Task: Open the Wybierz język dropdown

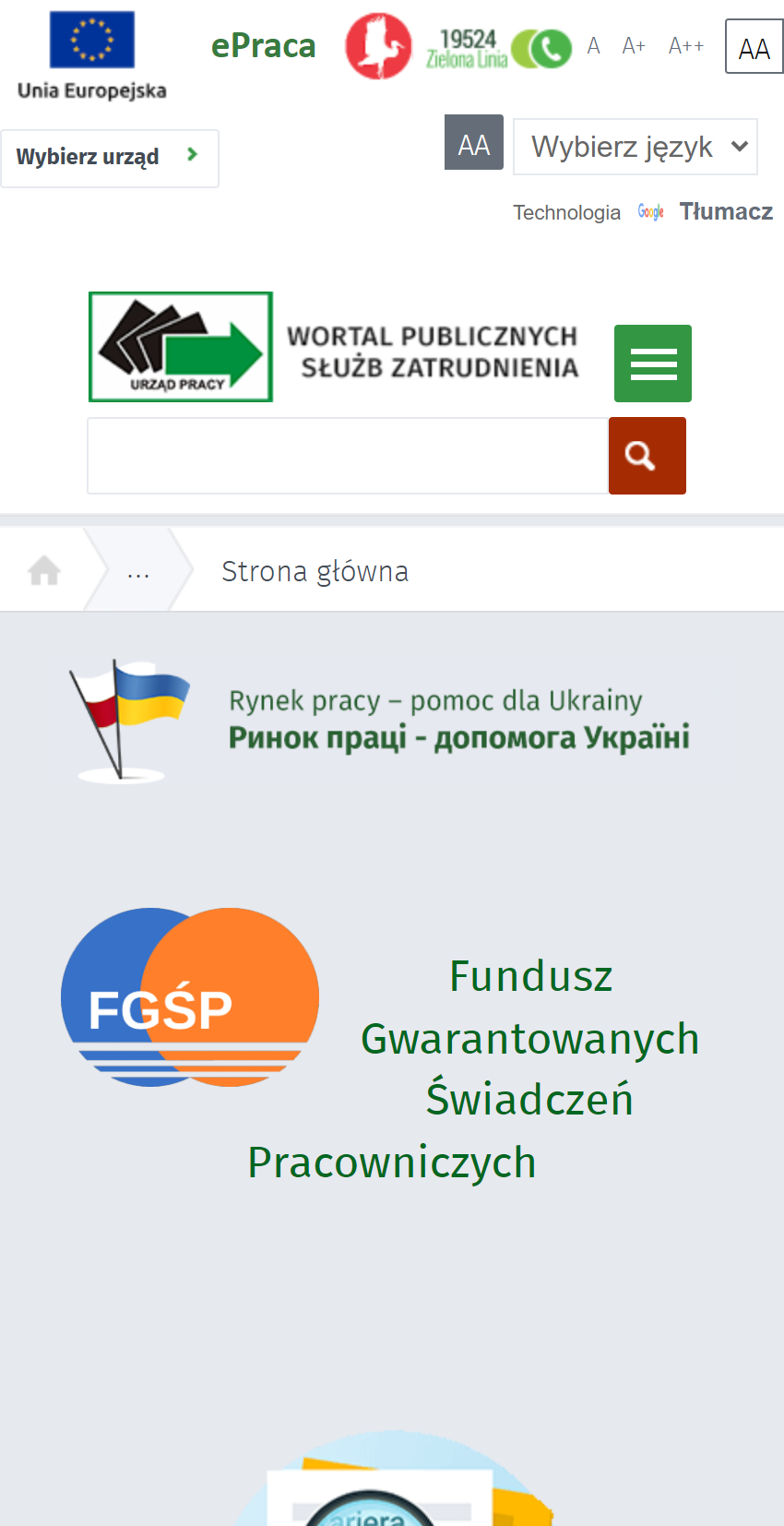Action: click(635, 146)
